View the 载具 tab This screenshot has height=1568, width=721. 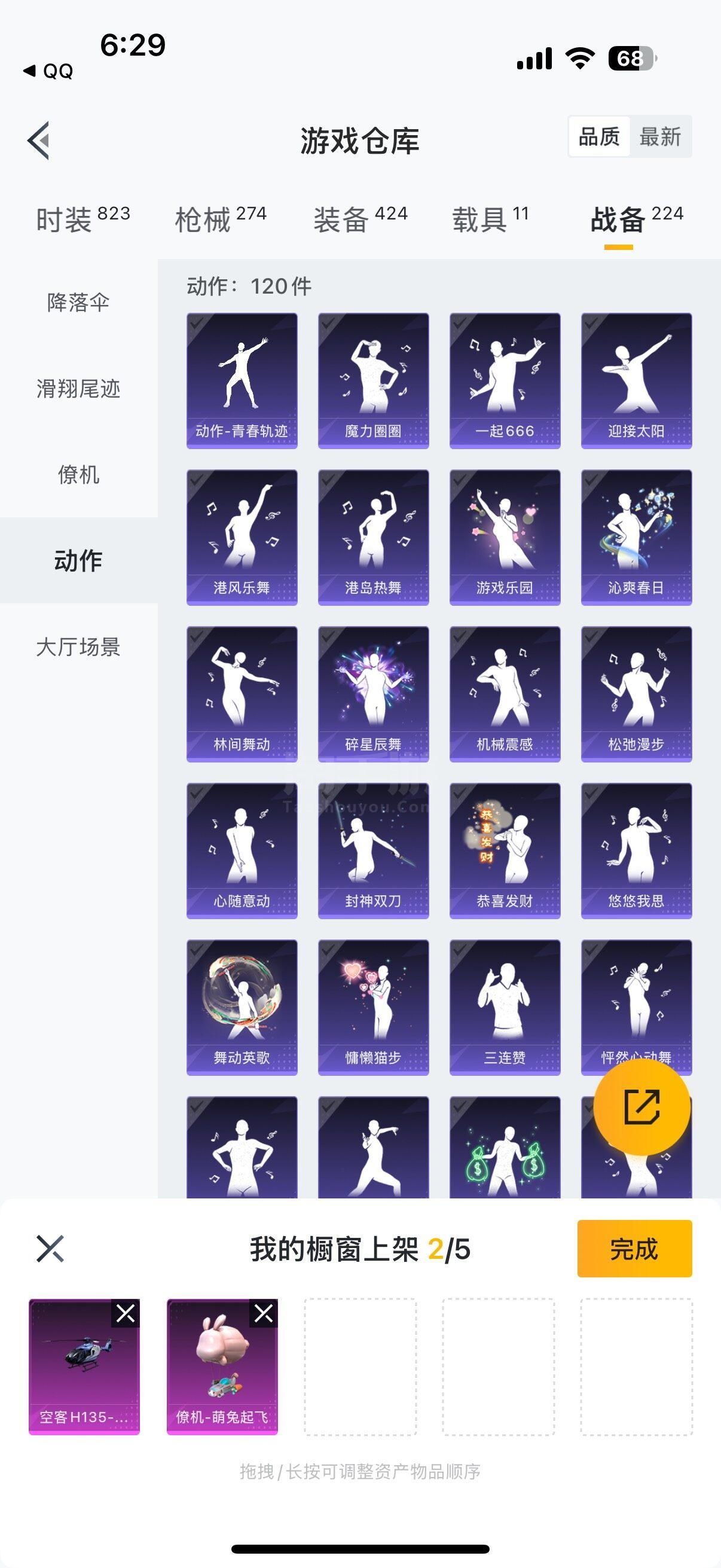(x=490, y=219)
